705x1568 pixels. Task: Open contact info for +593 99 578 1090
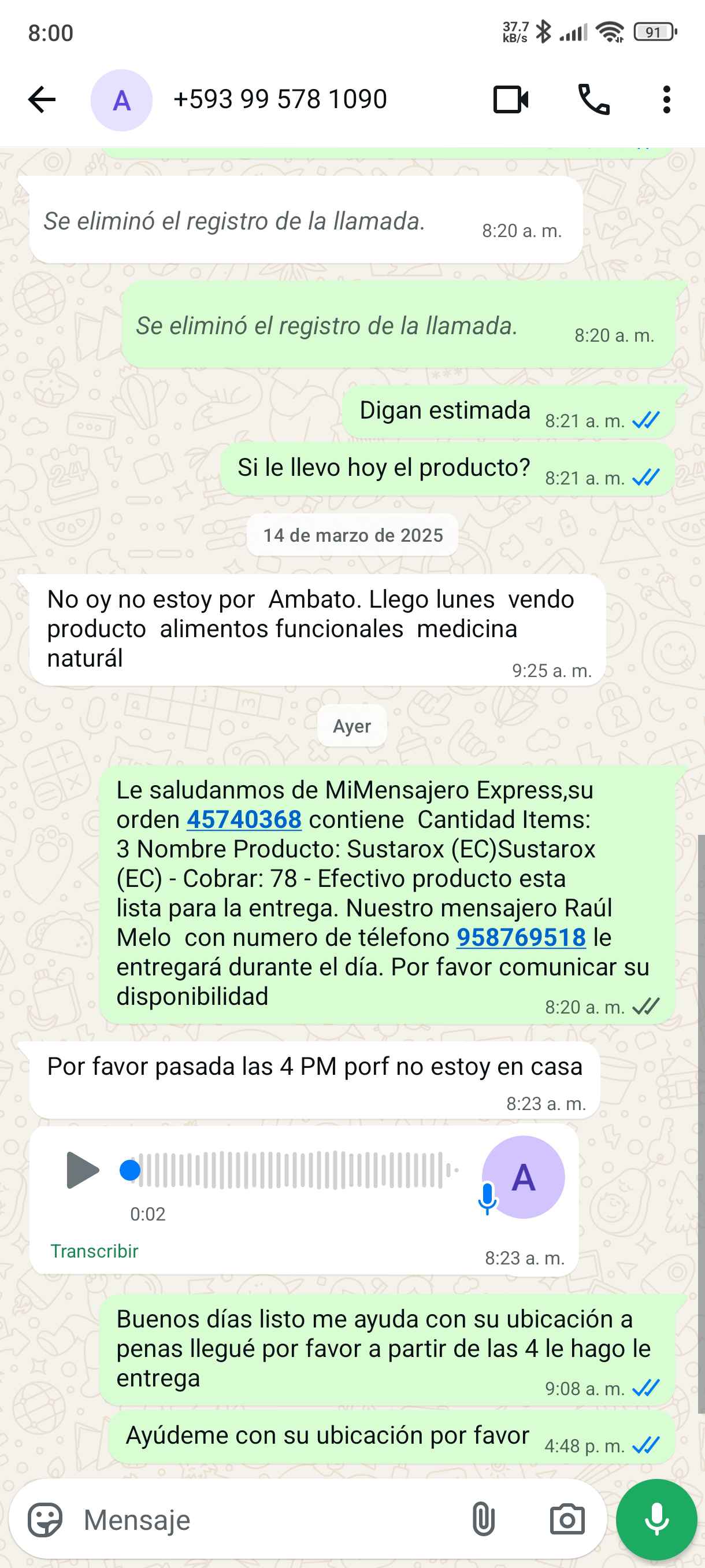tap(280, 100)
